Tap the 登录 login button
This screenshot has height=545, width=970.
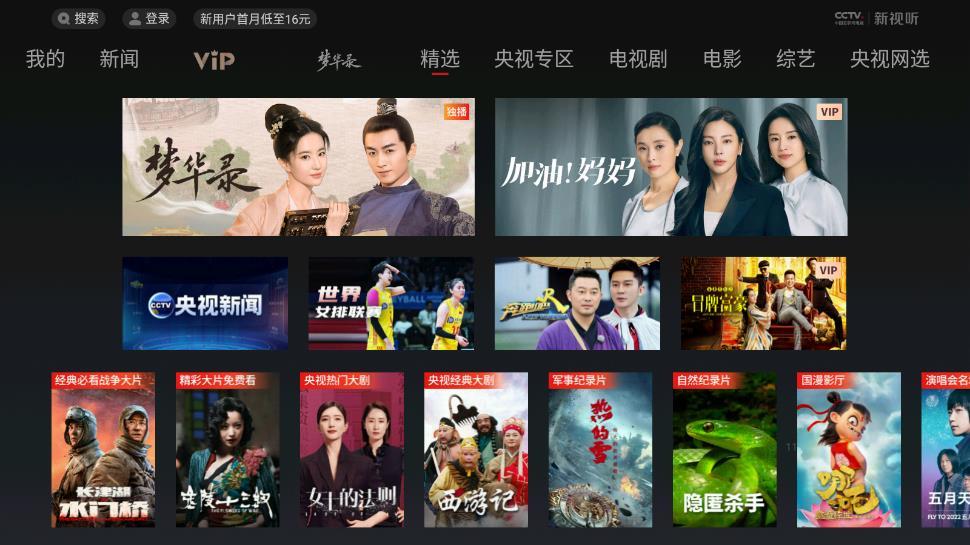click(148, 18)
